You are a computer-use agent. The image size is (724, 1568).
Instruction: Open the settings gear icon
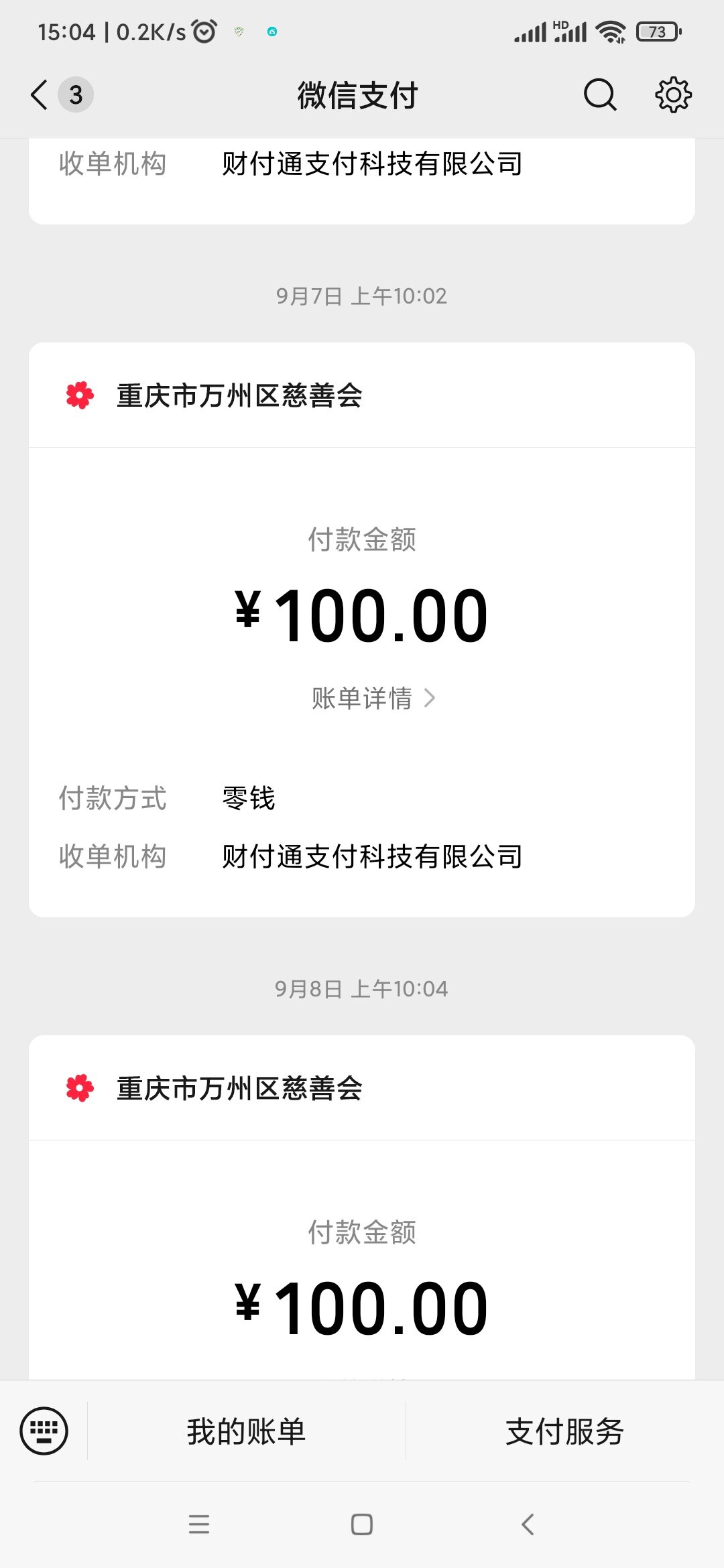click(673, 94)
